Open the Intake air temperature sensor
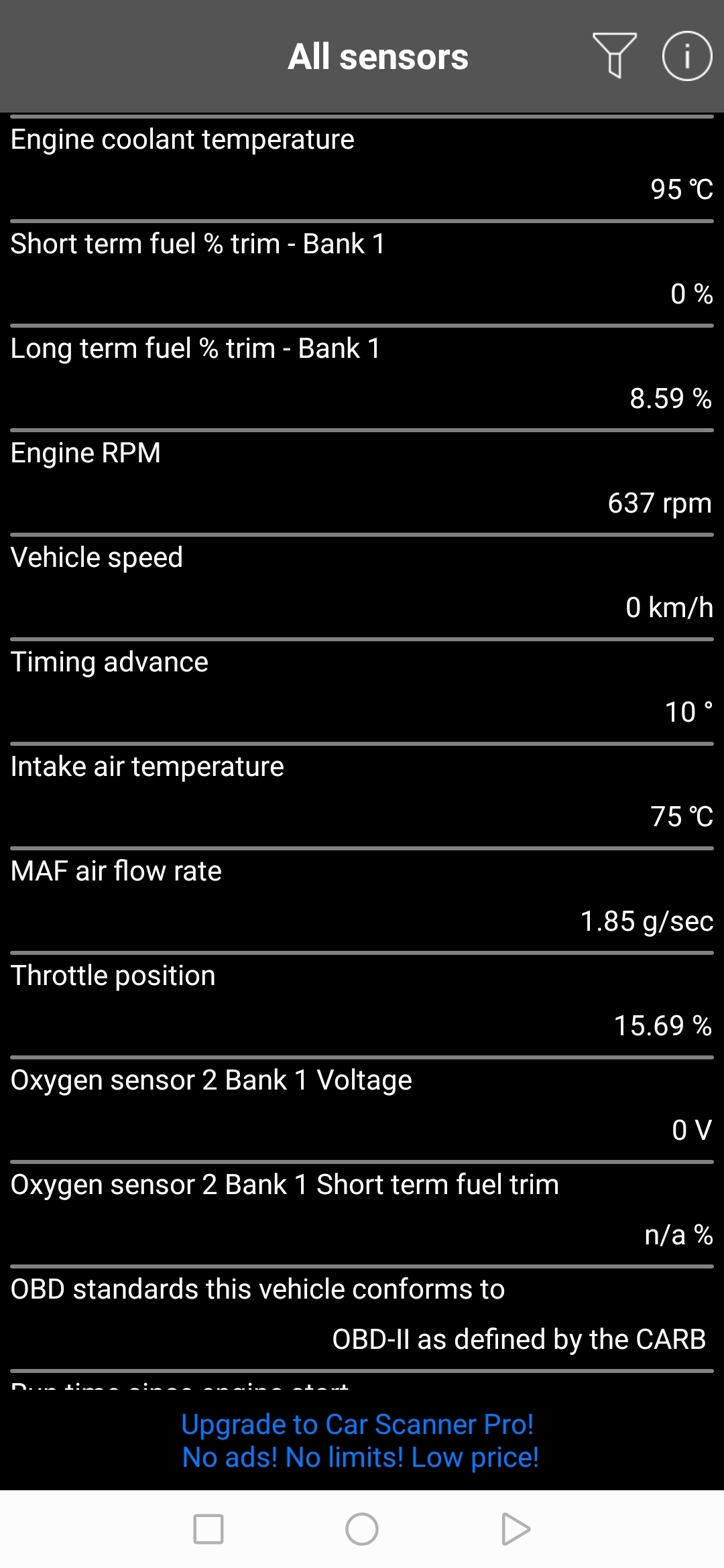This screenshot has width=724, height=1568. tap(362, 792)
